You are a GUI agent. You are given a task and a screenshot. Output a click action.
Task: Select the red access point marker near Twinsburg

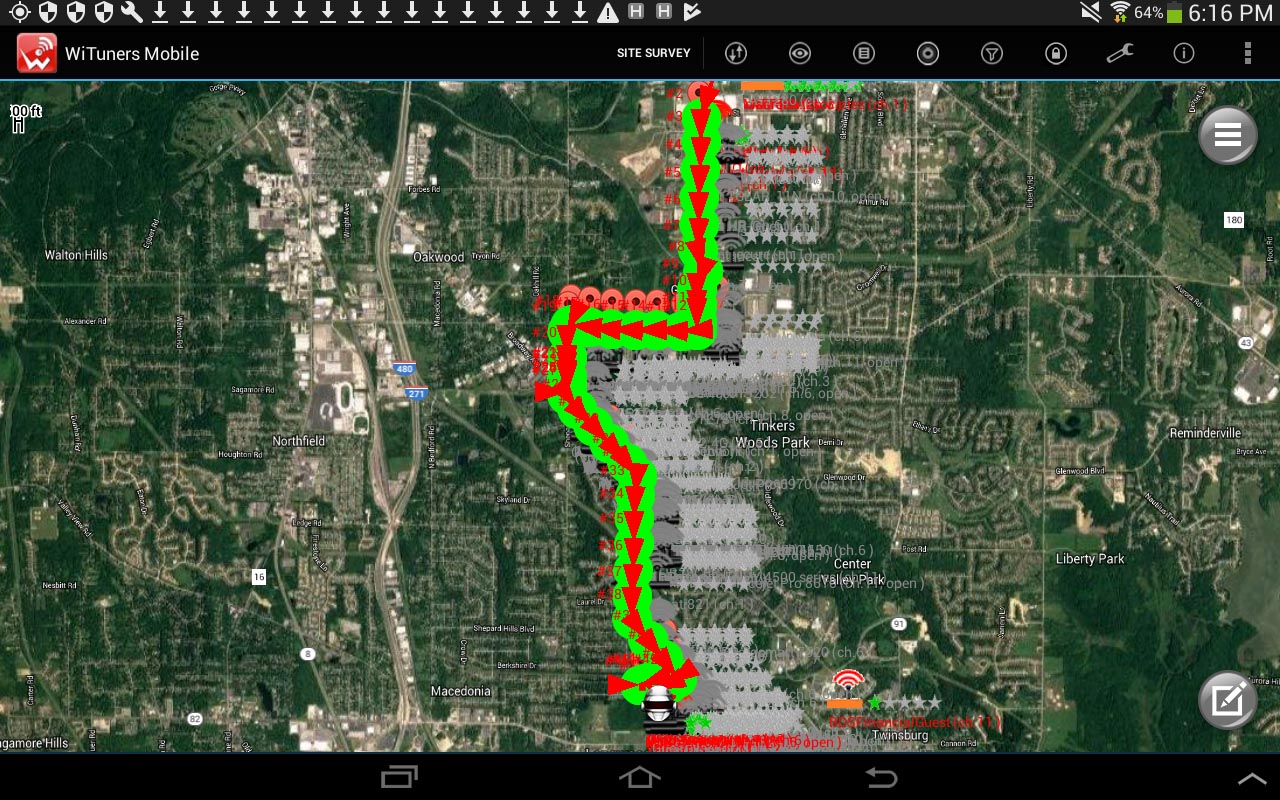pyautogui.click(x=848, y=682)
